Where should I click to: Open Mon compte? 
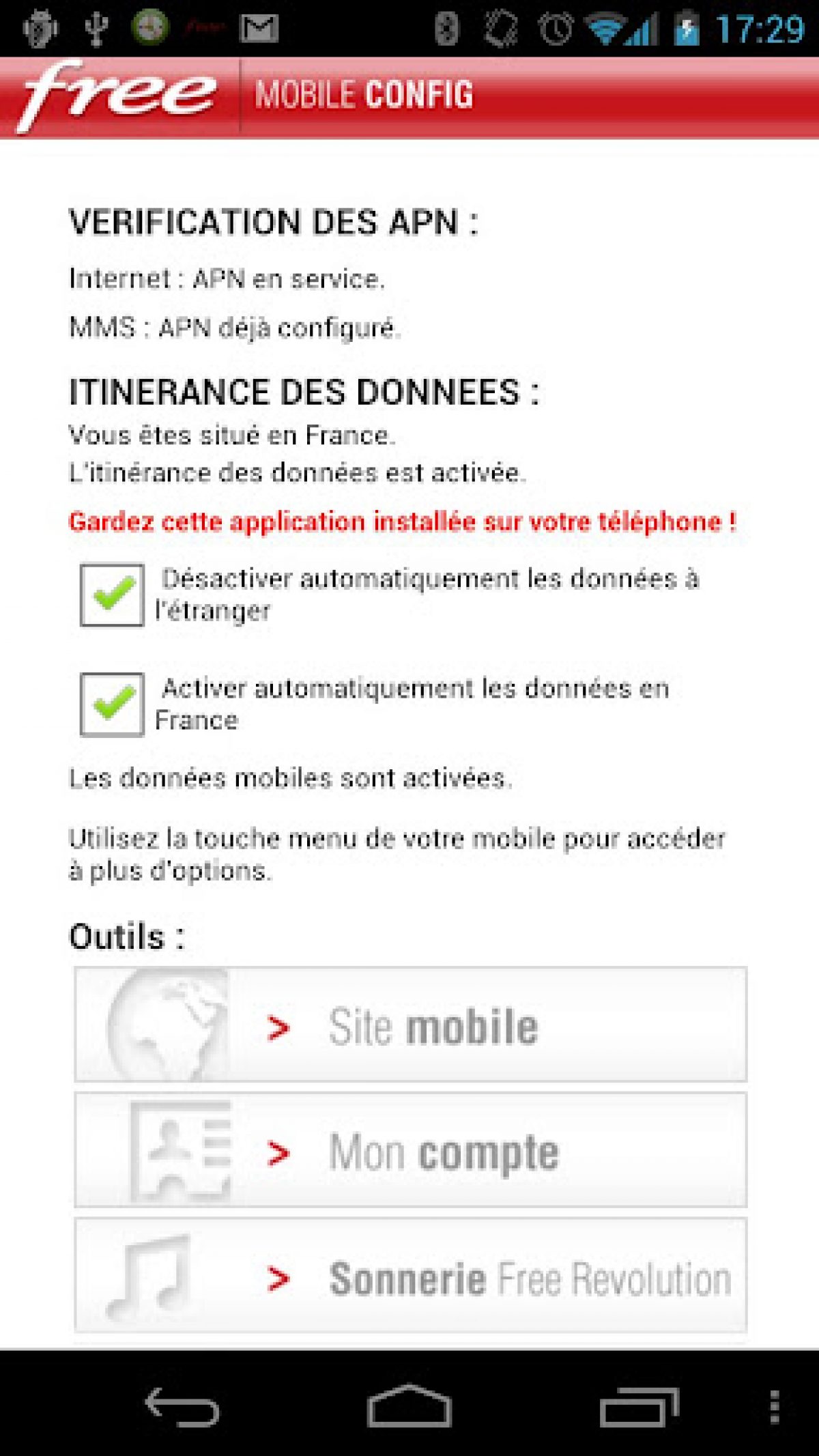click(410, 1150)
